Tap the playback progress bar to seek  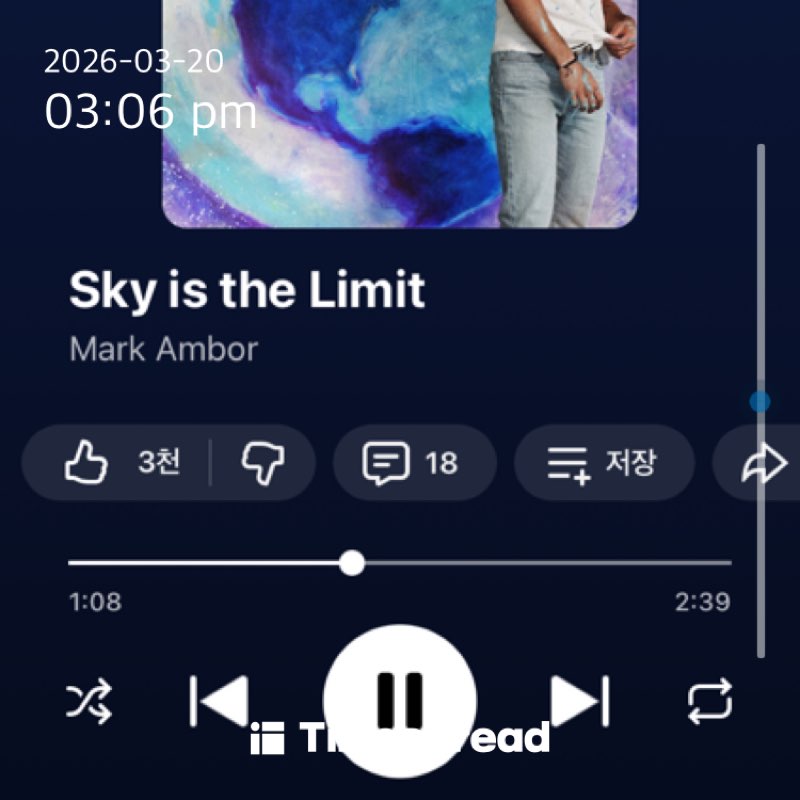(400, 563)
